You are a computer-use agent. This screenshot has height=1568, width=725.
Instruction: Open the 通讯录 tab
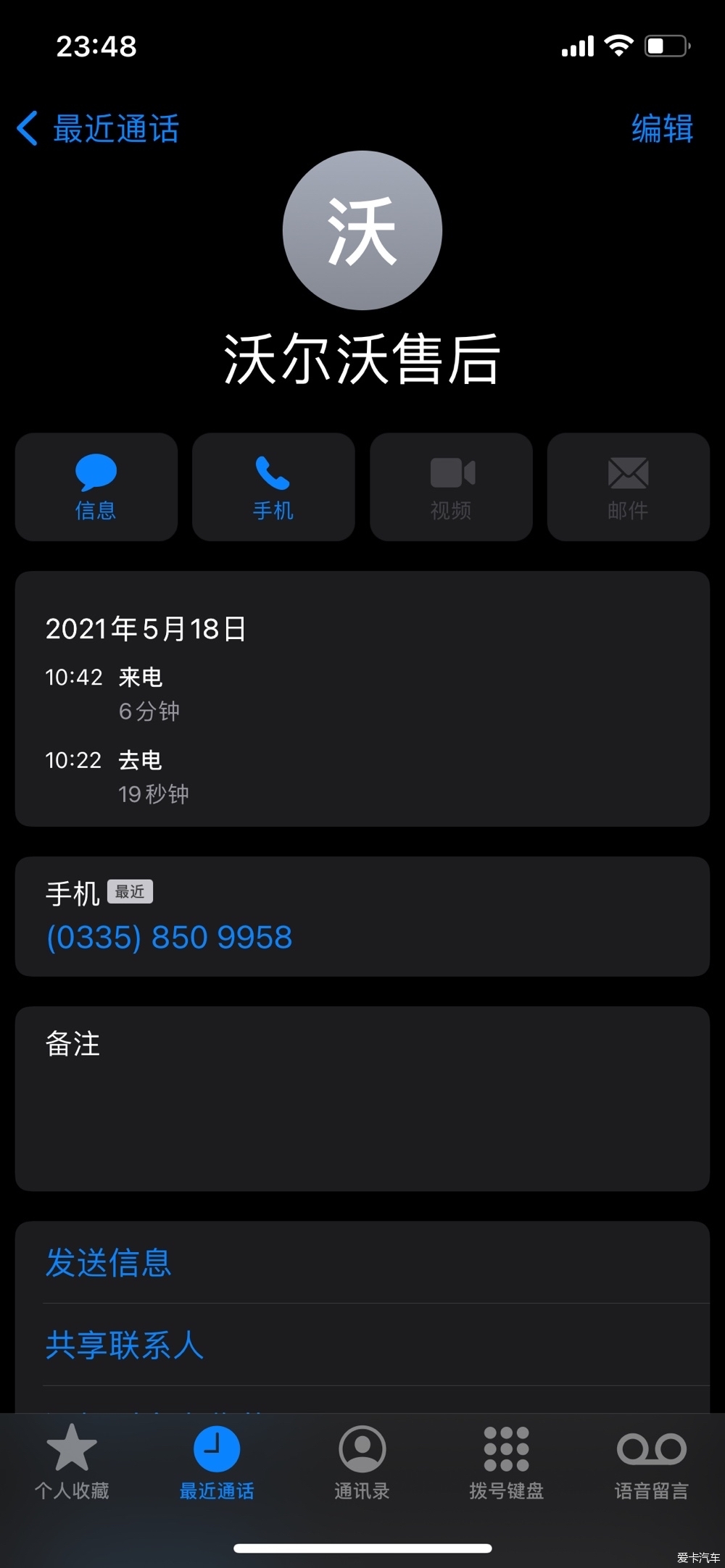[362, 1462]
